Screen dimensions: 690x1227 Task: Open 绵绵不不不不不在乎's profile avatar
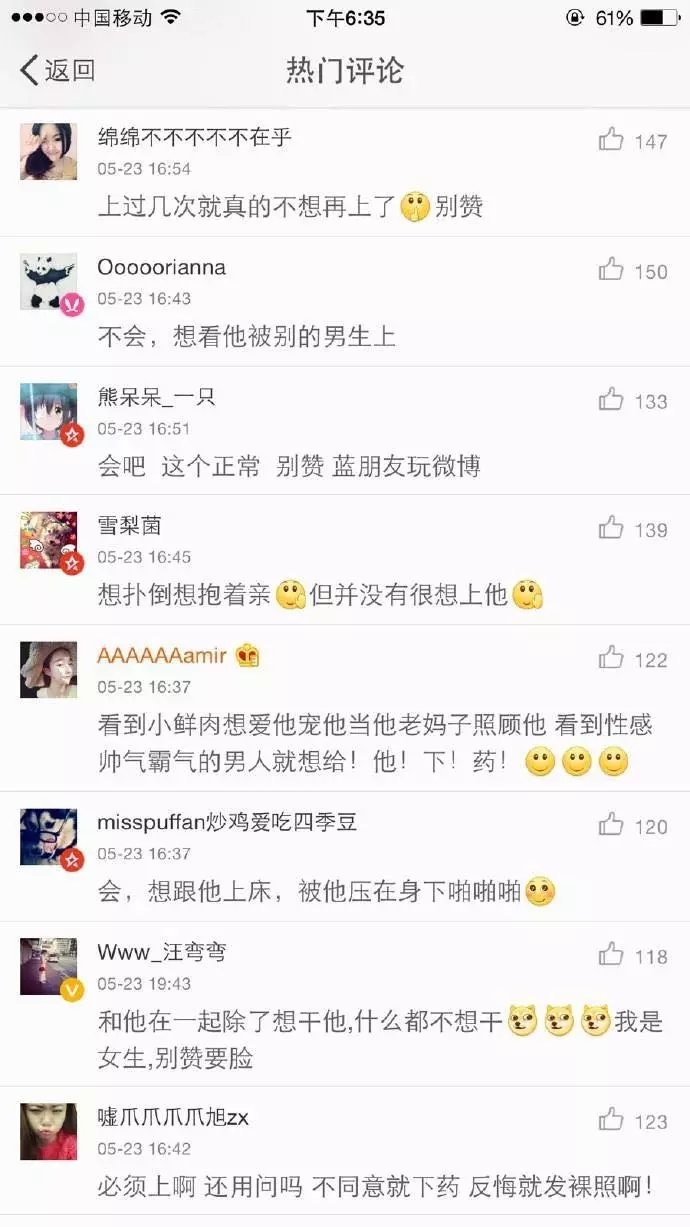pyautogui.click(x=49, y=152)
